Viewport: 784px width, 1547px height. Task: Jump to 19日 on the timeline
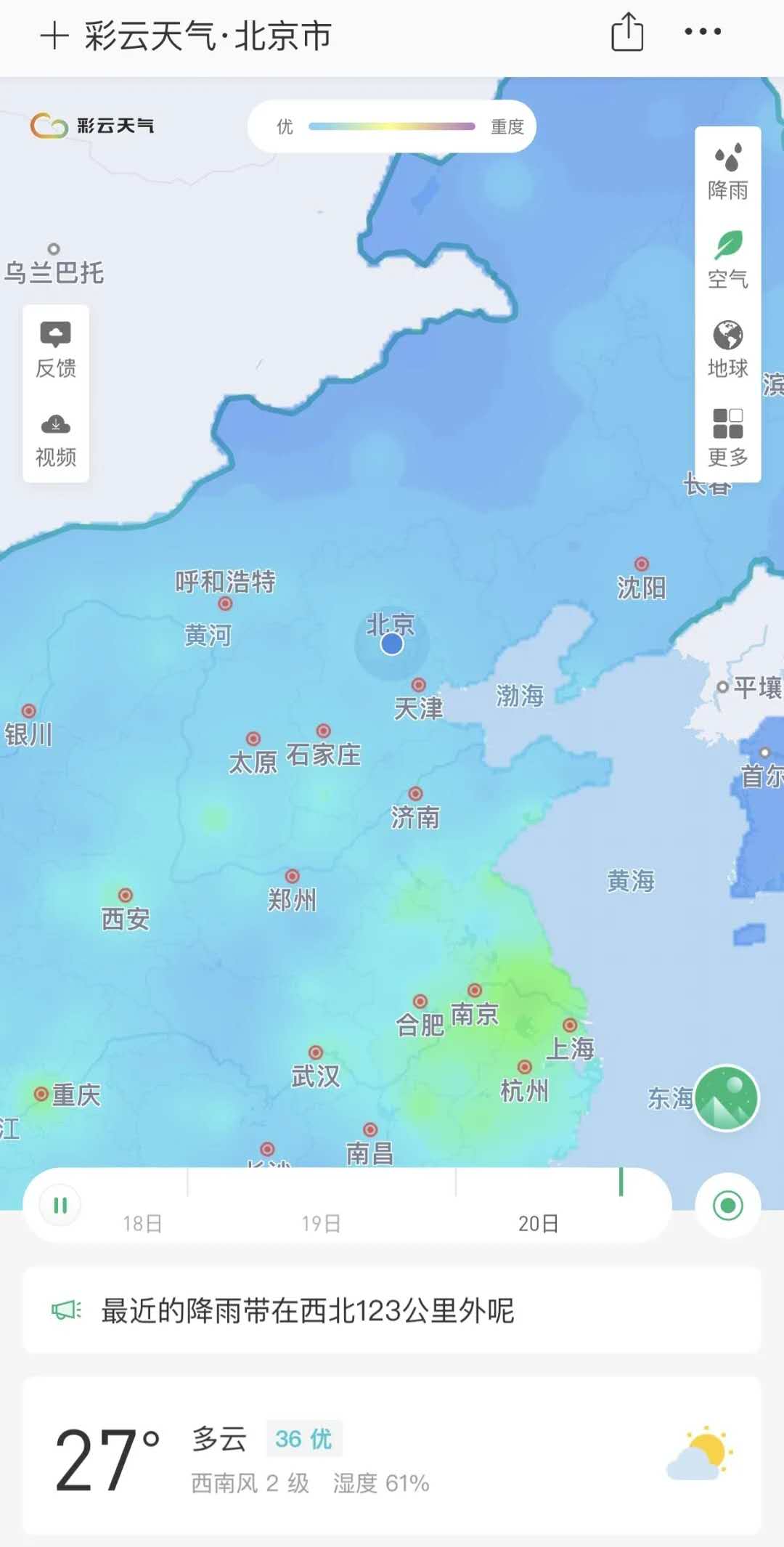click(x=321, y=1224)
